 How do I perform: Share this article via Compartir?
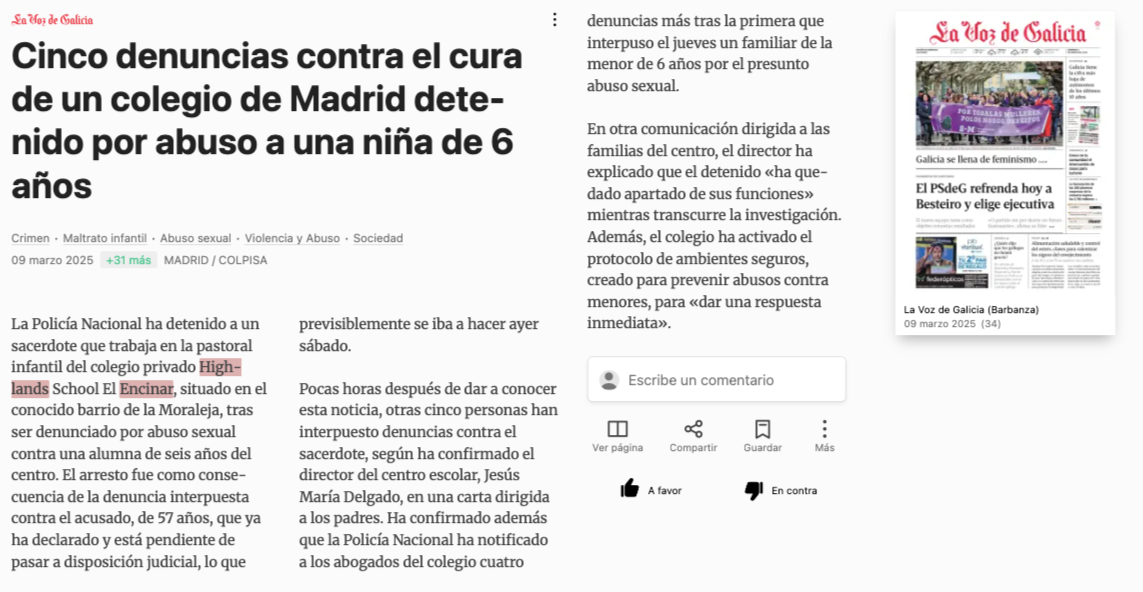[693, 436]
